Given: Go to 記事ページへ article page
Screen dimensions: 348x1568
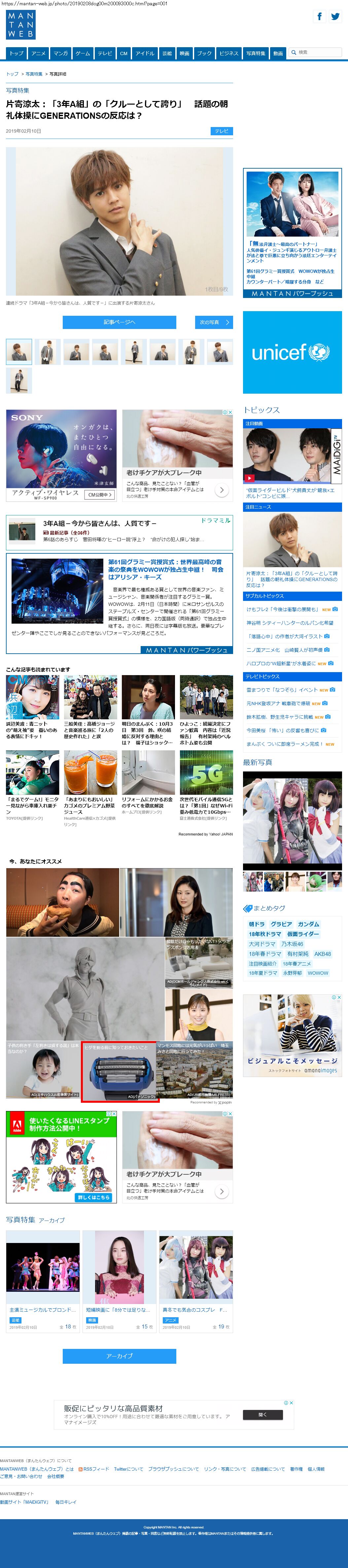Looking at the screenshot, I should coord(120,322).
